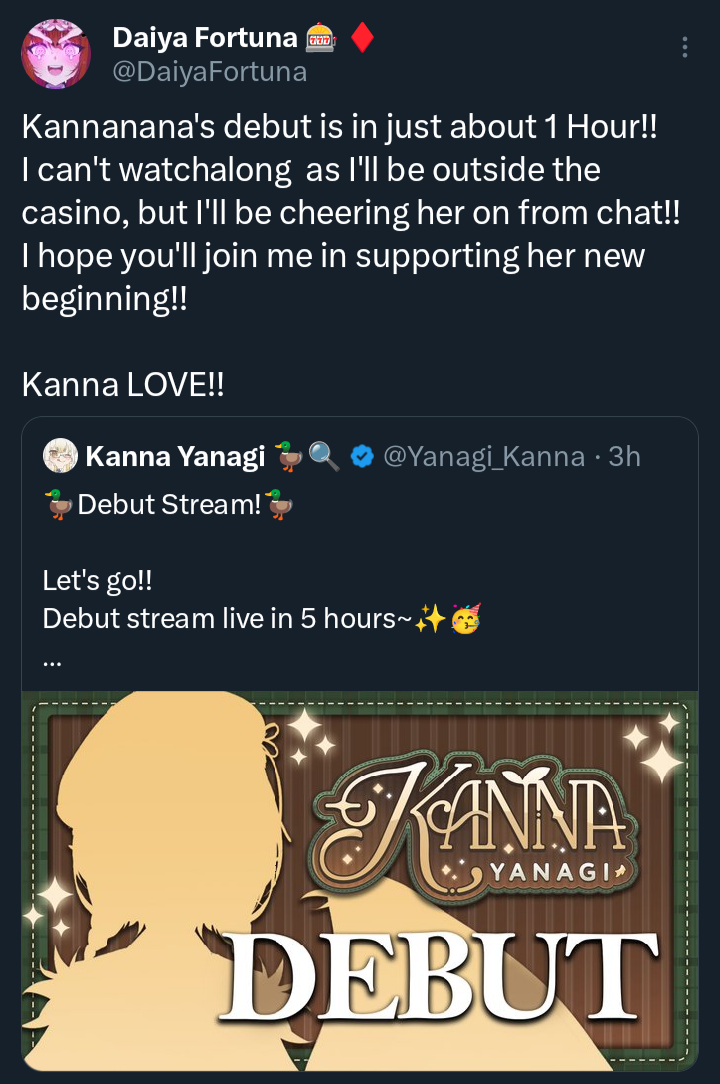Viewport: 720px width, 1084px height.
Task: Open Daiya Fortuna's profile picture
Action: 56,54
